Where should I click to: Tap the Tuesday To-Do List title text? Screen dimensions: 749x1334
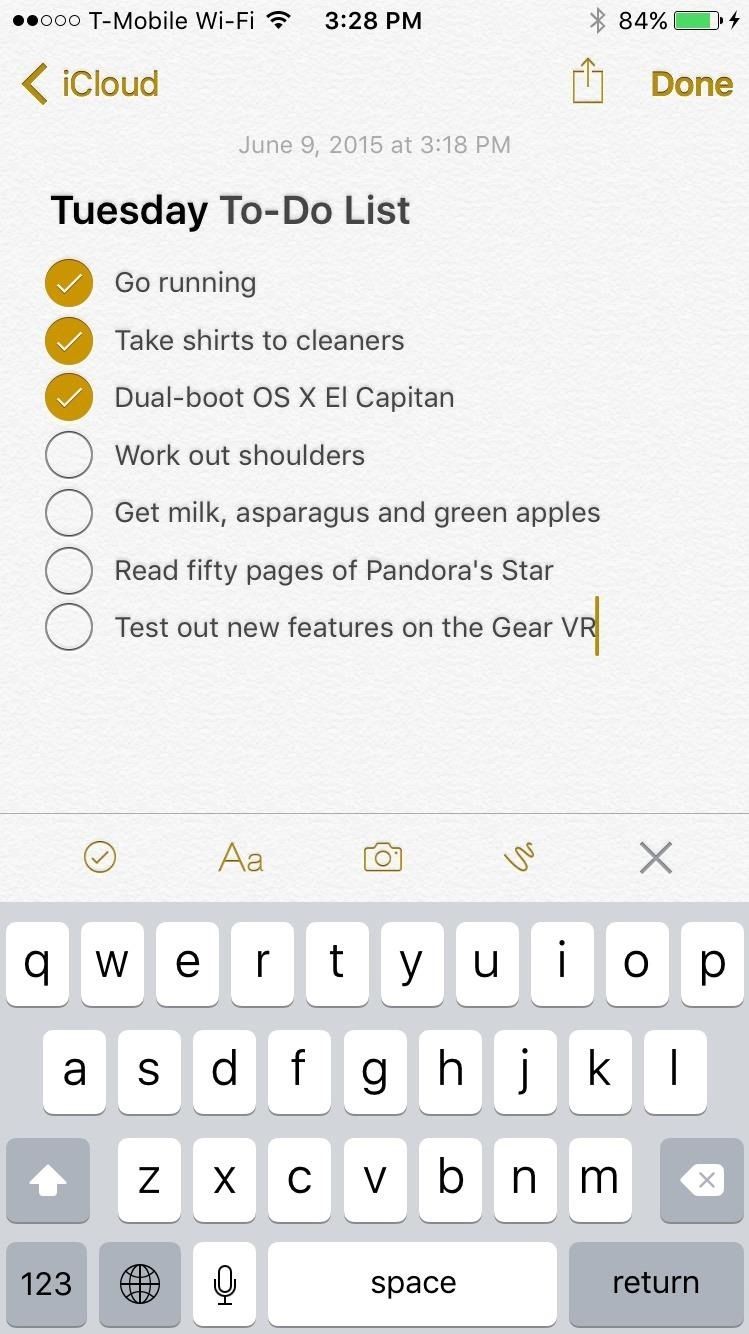230,210
